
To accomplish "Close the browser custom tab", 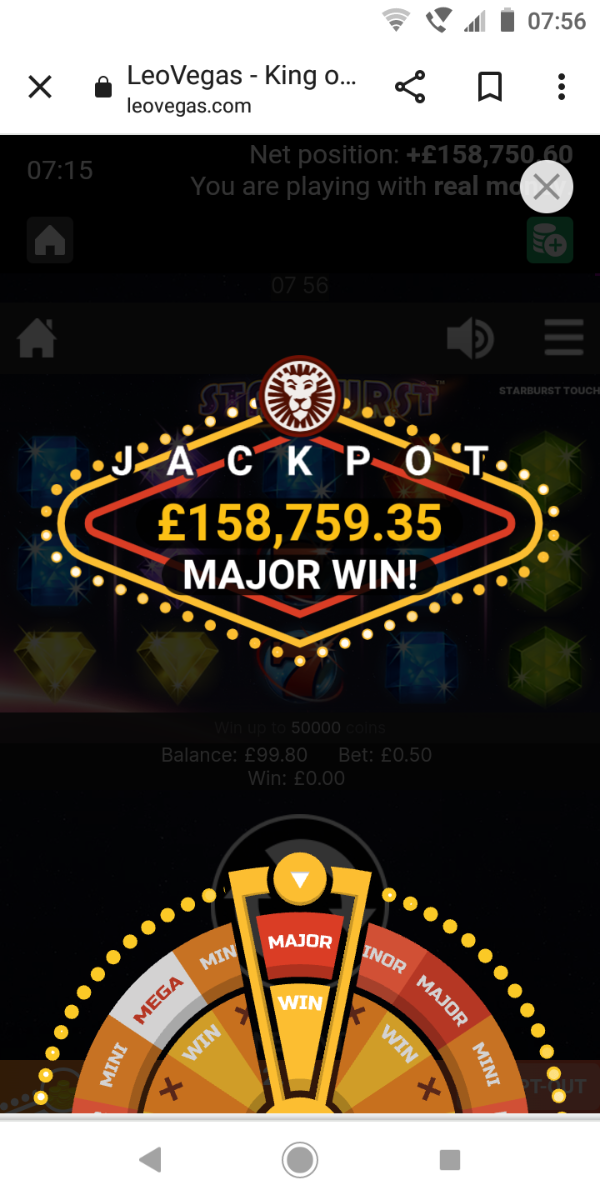I will click(40, 88).
